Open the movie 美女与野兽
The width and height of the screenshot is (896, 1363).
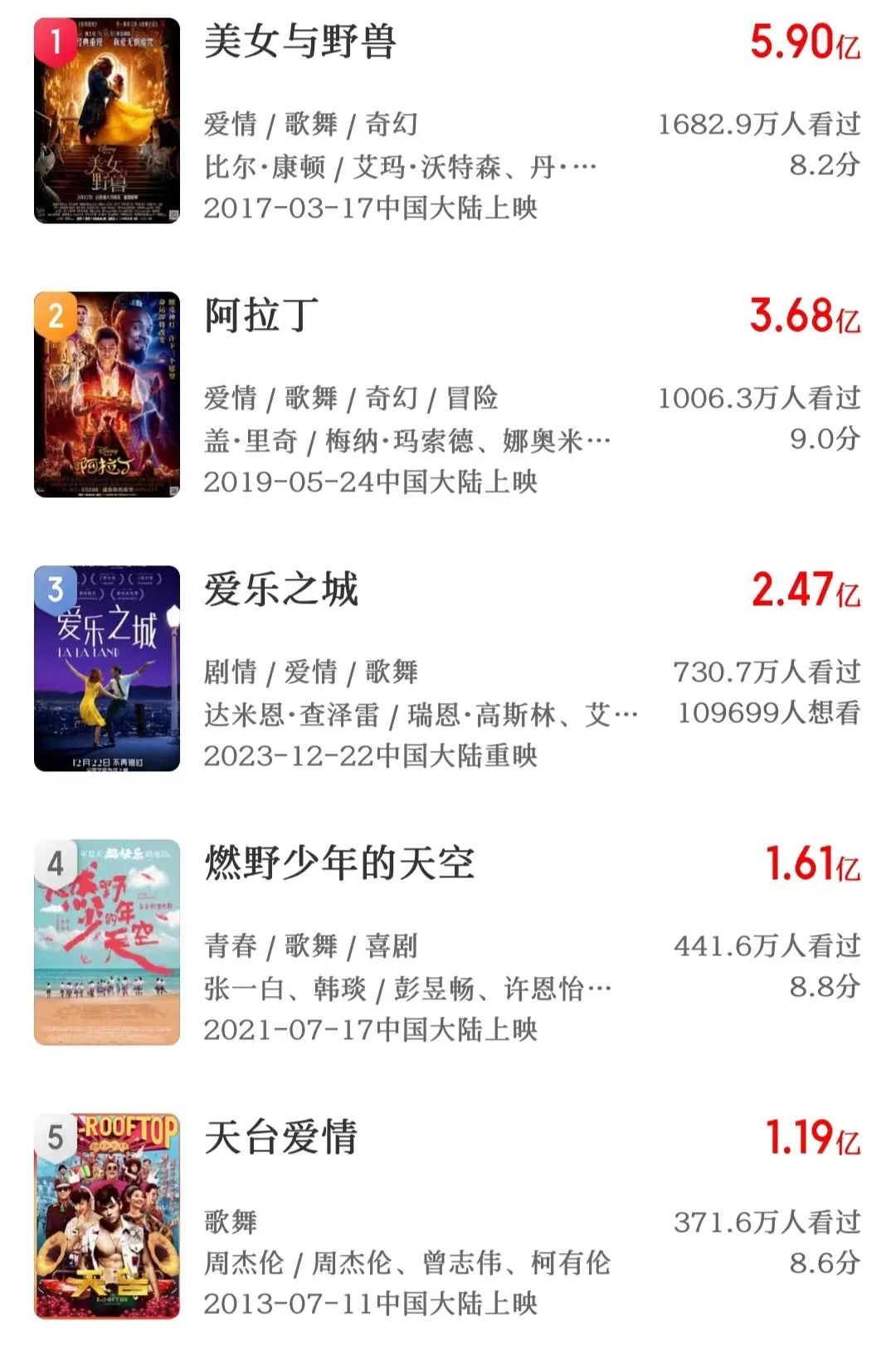coord(300,42)
